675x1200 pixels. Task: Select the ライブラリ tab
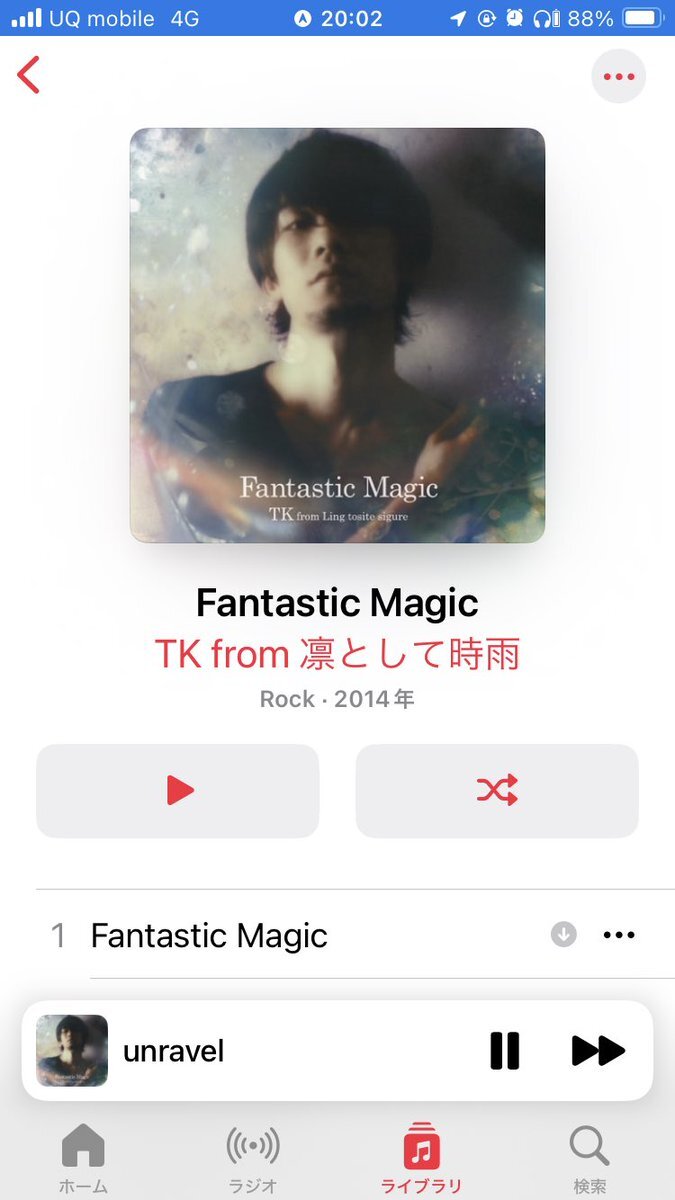[421, 1158]
